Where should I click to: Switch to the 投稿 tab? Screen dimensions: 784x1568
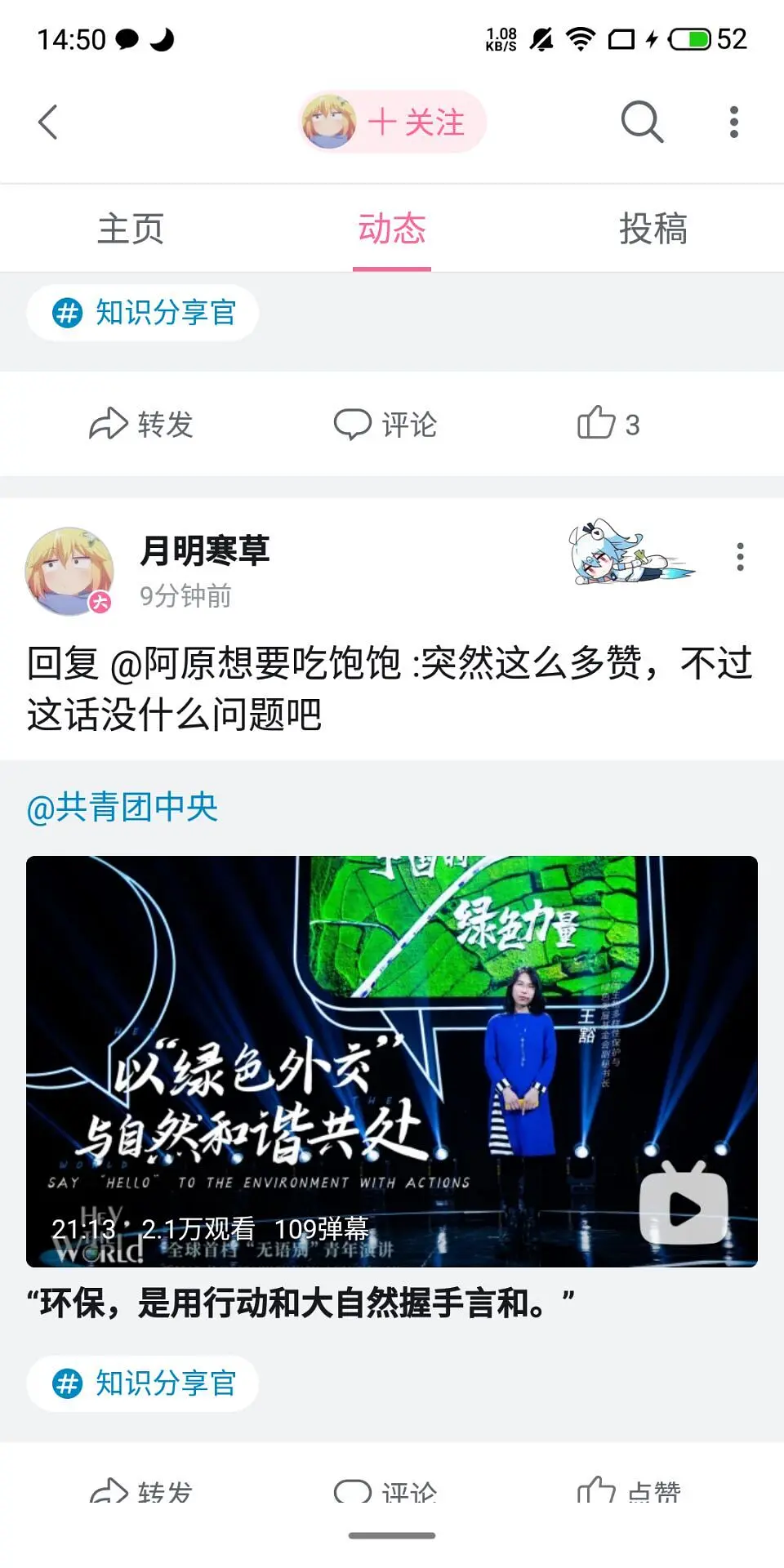[x=653, y=229]
